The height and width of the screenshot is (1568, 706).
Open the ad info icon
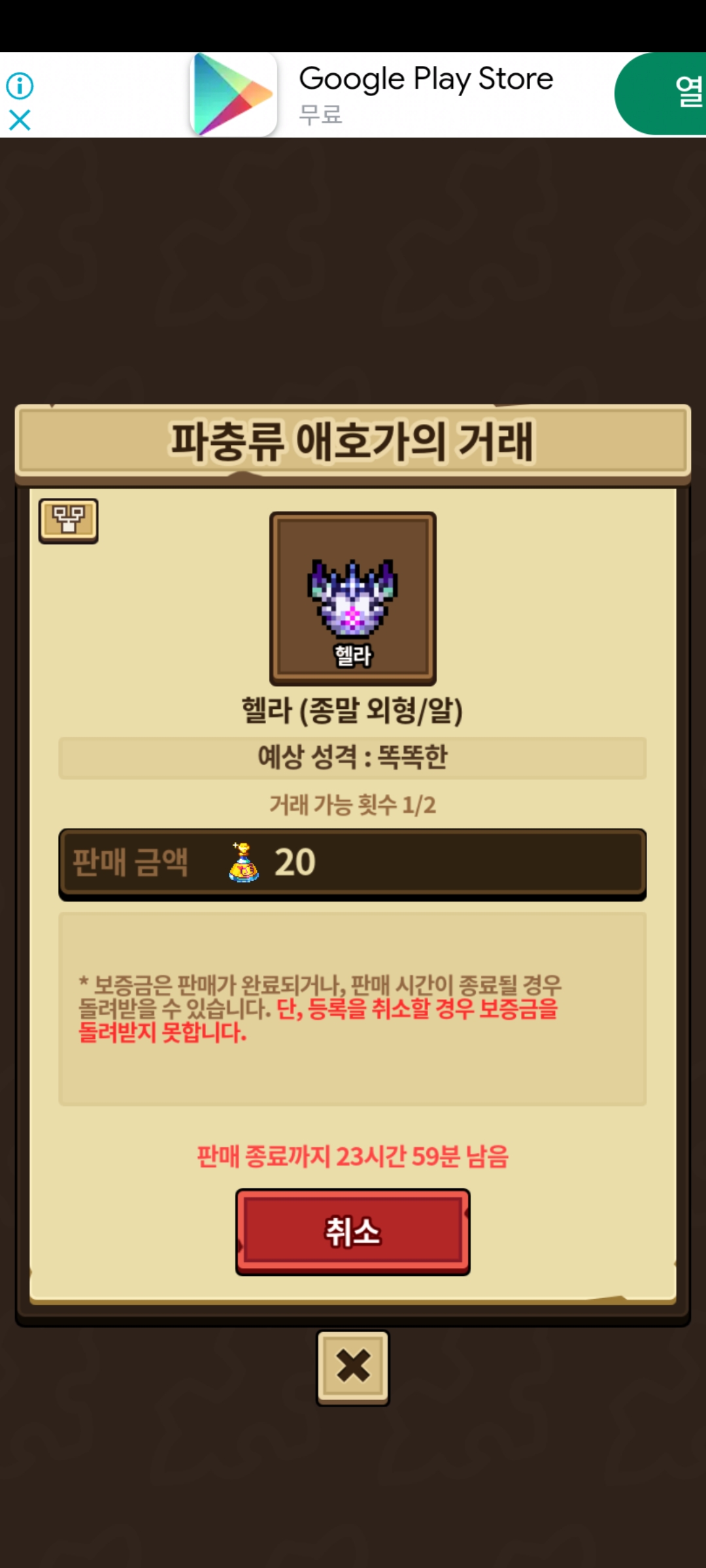point(20,86)
